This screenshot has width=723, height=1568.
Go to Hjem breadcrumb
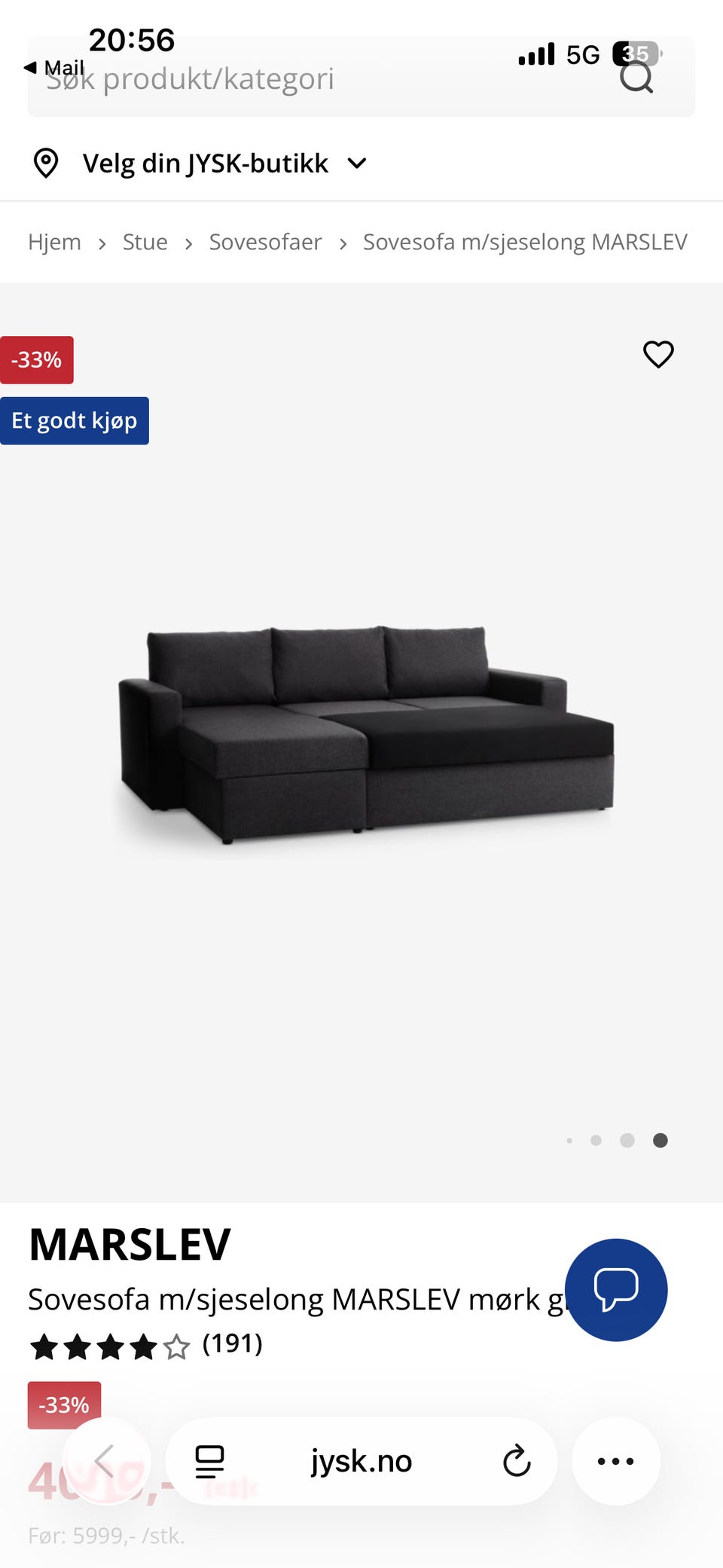tap(54, 242)
